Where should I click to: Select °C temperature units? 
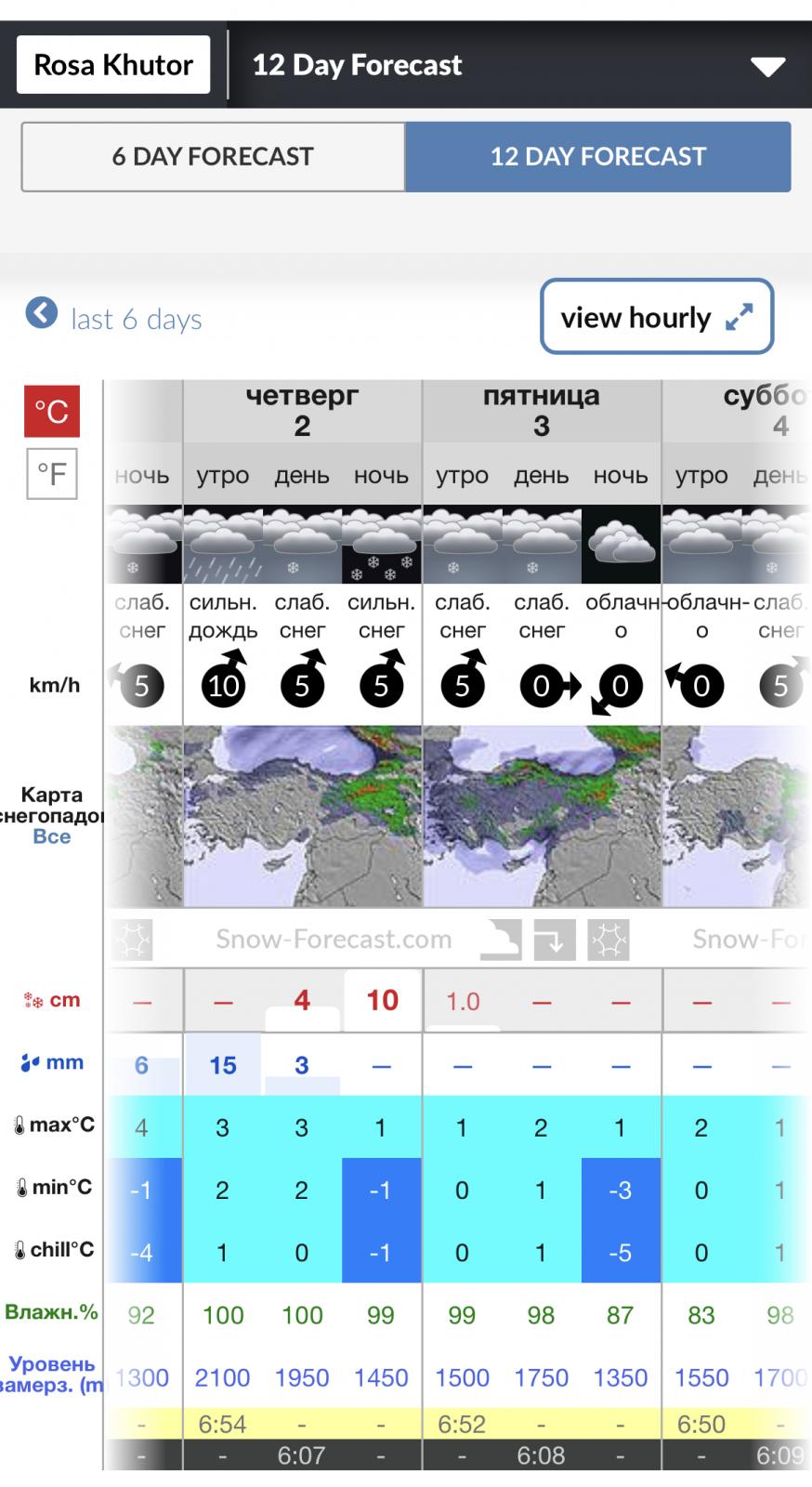click(x=51, y=411)
